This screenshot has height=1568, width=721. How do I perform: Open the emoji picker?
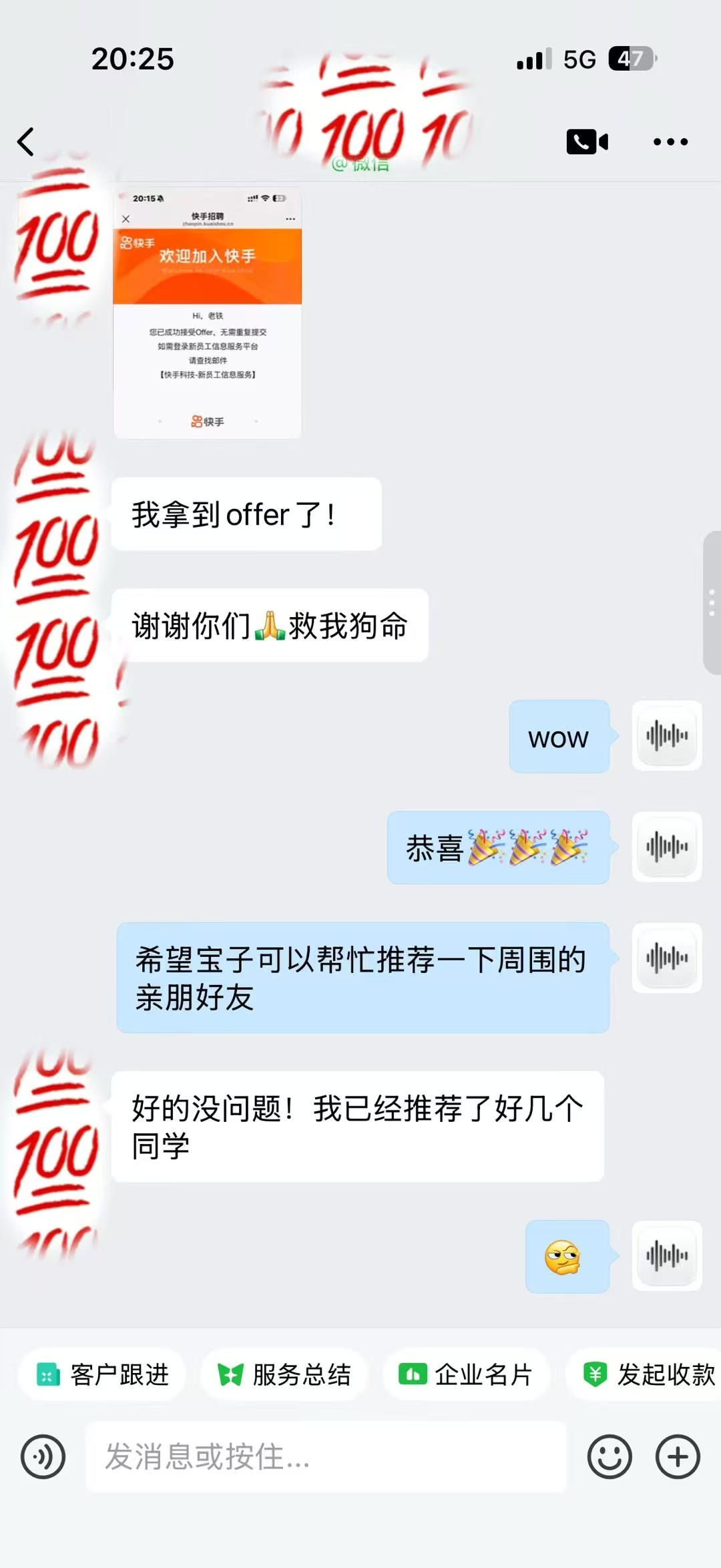[x=610, y=1456]
